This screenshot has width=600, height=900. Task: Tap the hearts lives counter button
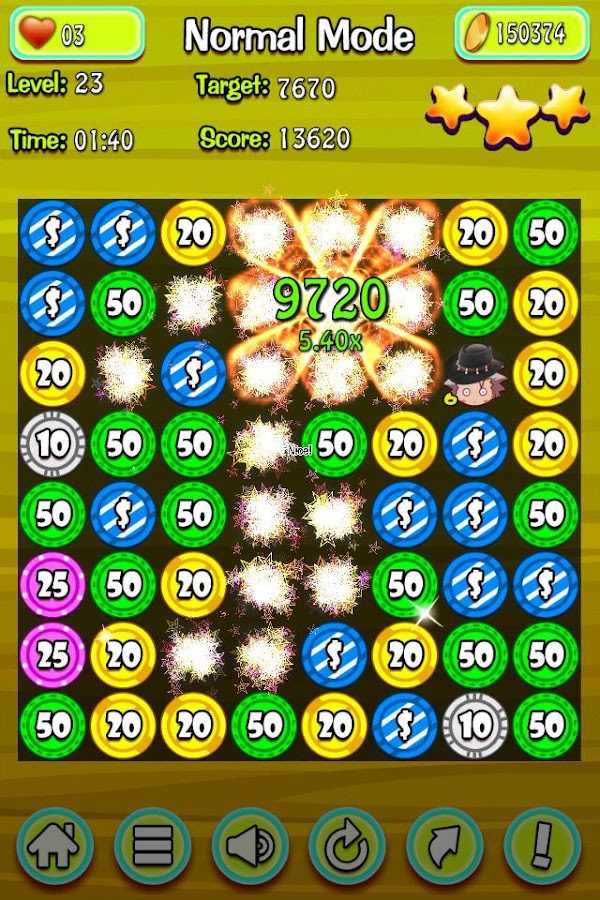(77, 34)
